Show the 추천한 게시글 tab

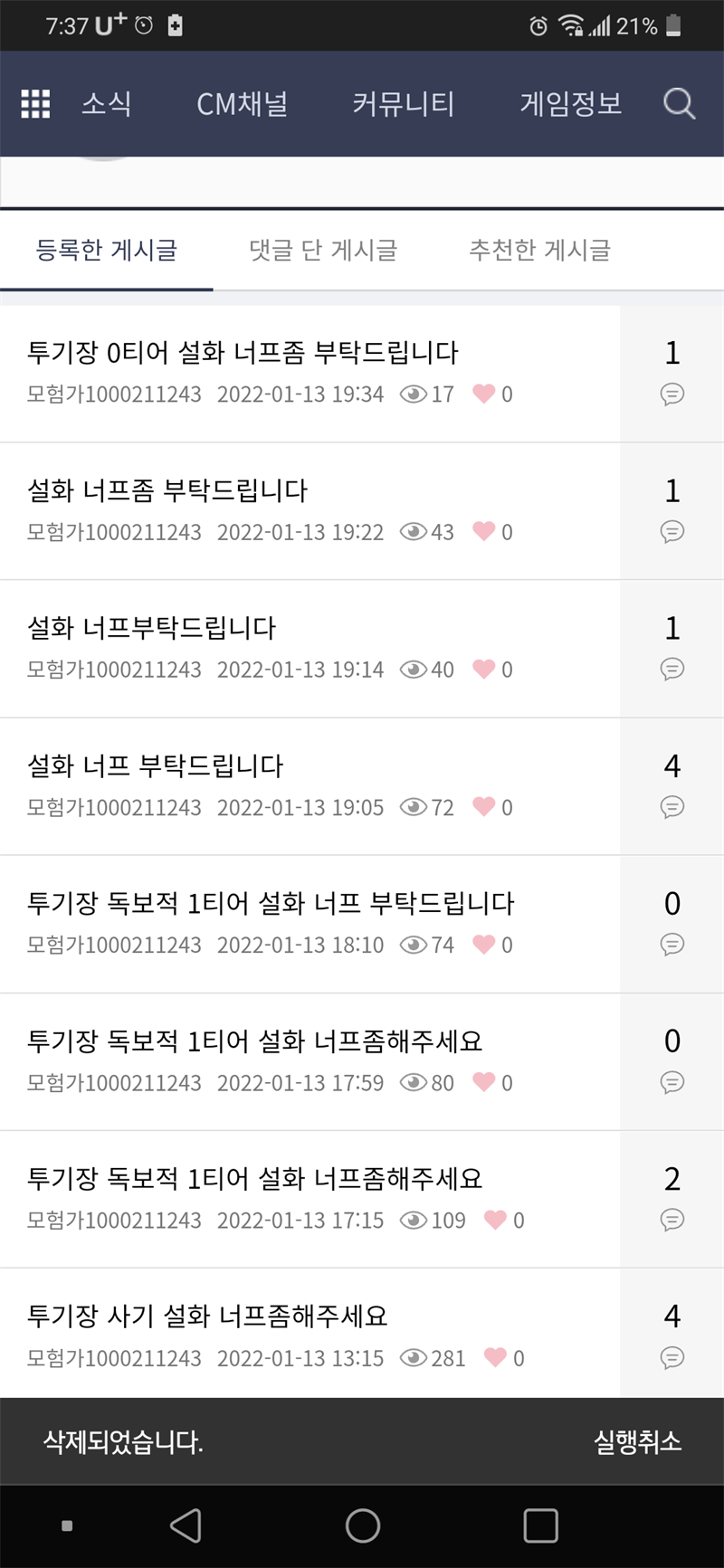click(x=540, y=250)
